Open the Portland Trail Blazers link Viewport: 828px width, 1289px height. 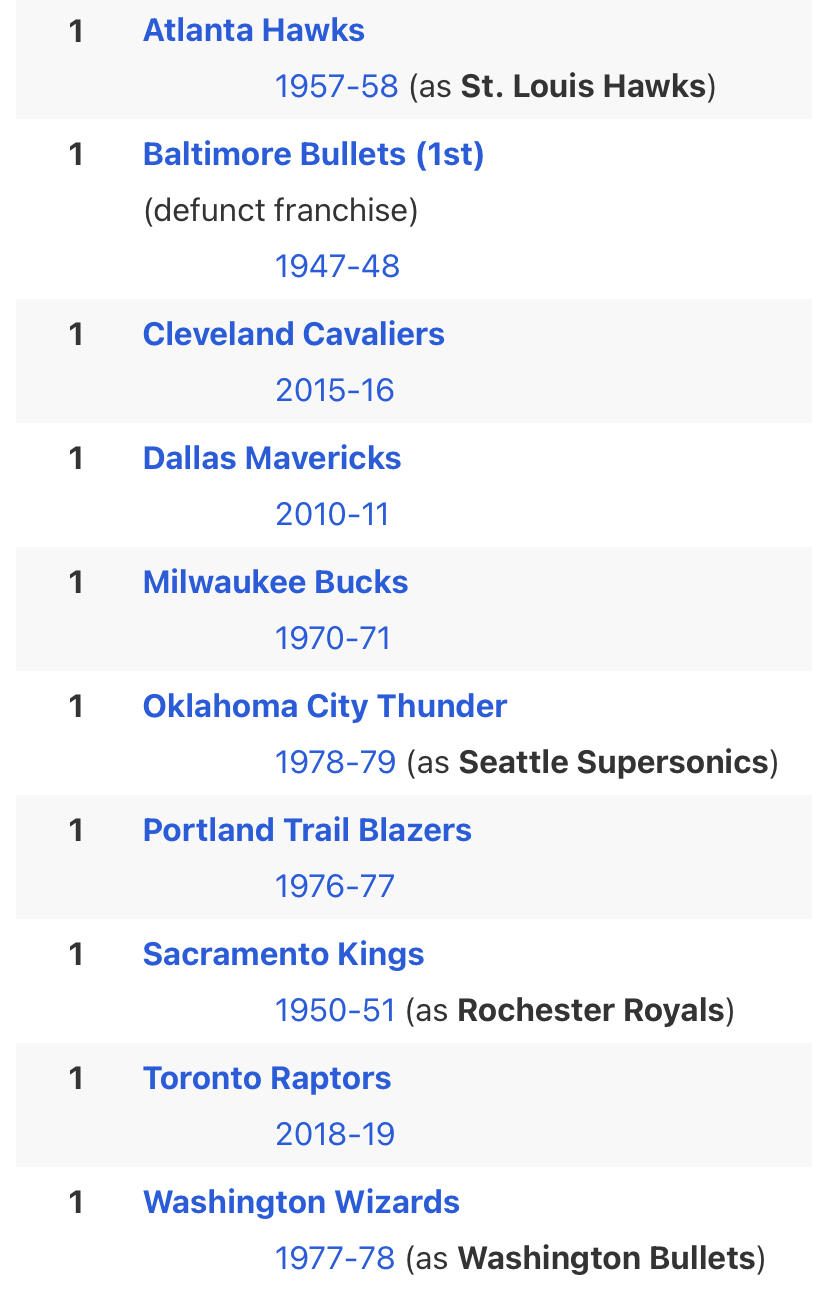tap(307, 830)
